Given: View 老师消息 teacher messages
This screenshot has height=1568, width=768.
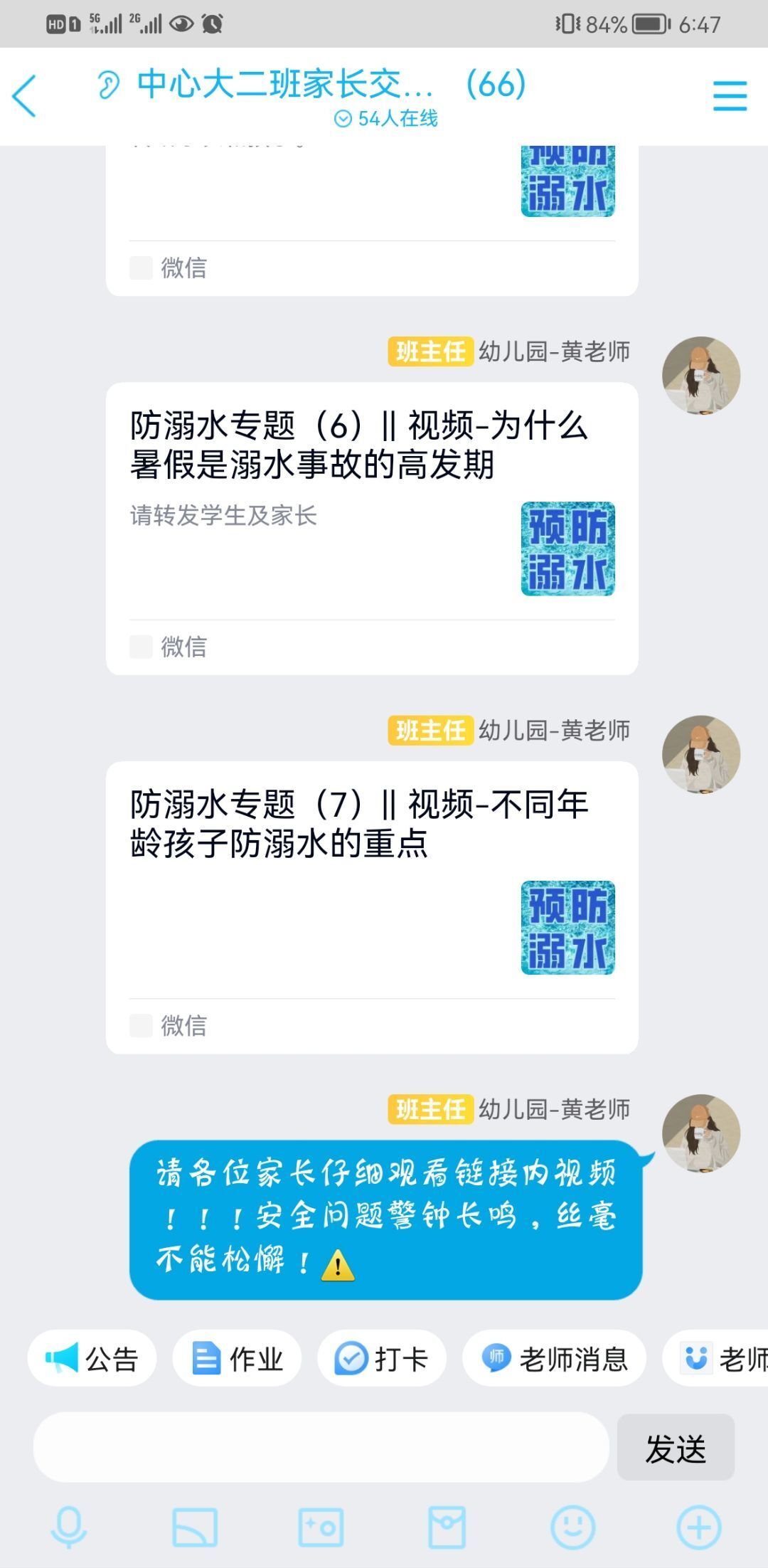Looking at the screenshot, I should pos(554,1358).
